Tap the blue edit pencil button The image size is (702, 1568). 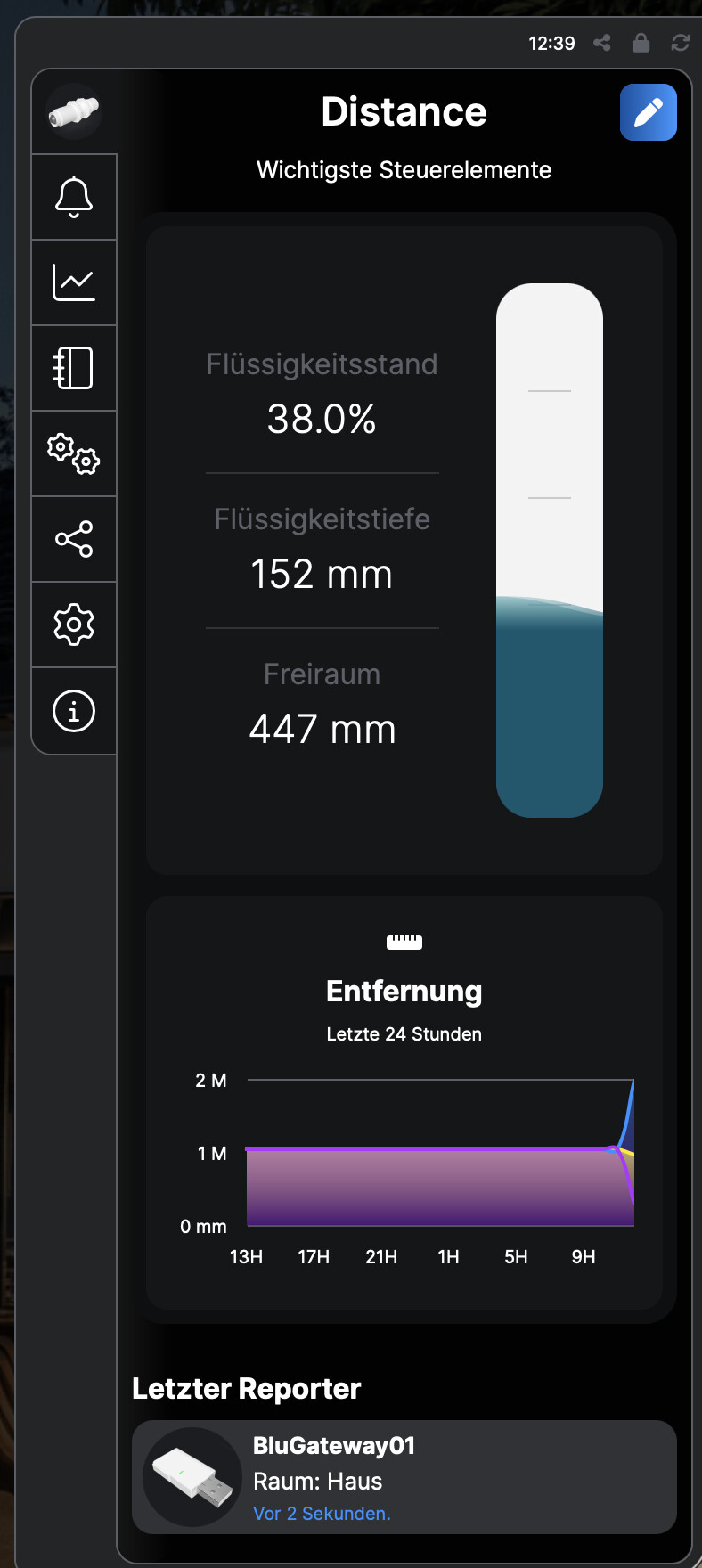pos(648,112)
